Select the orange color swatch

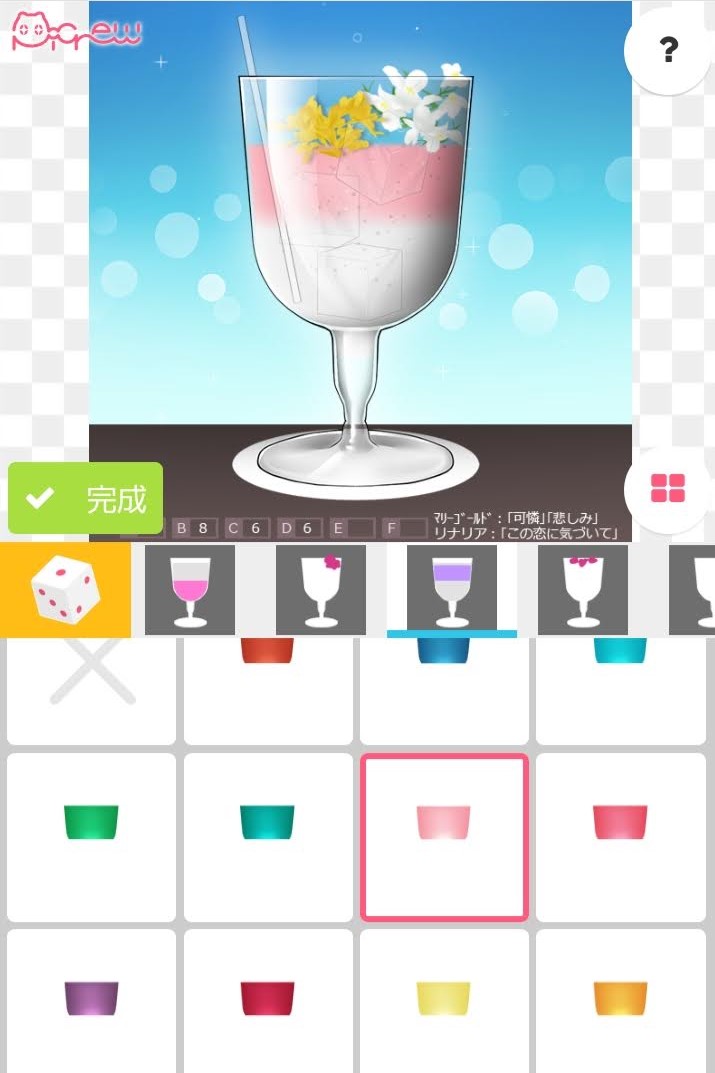click(x=620, y=1000)
